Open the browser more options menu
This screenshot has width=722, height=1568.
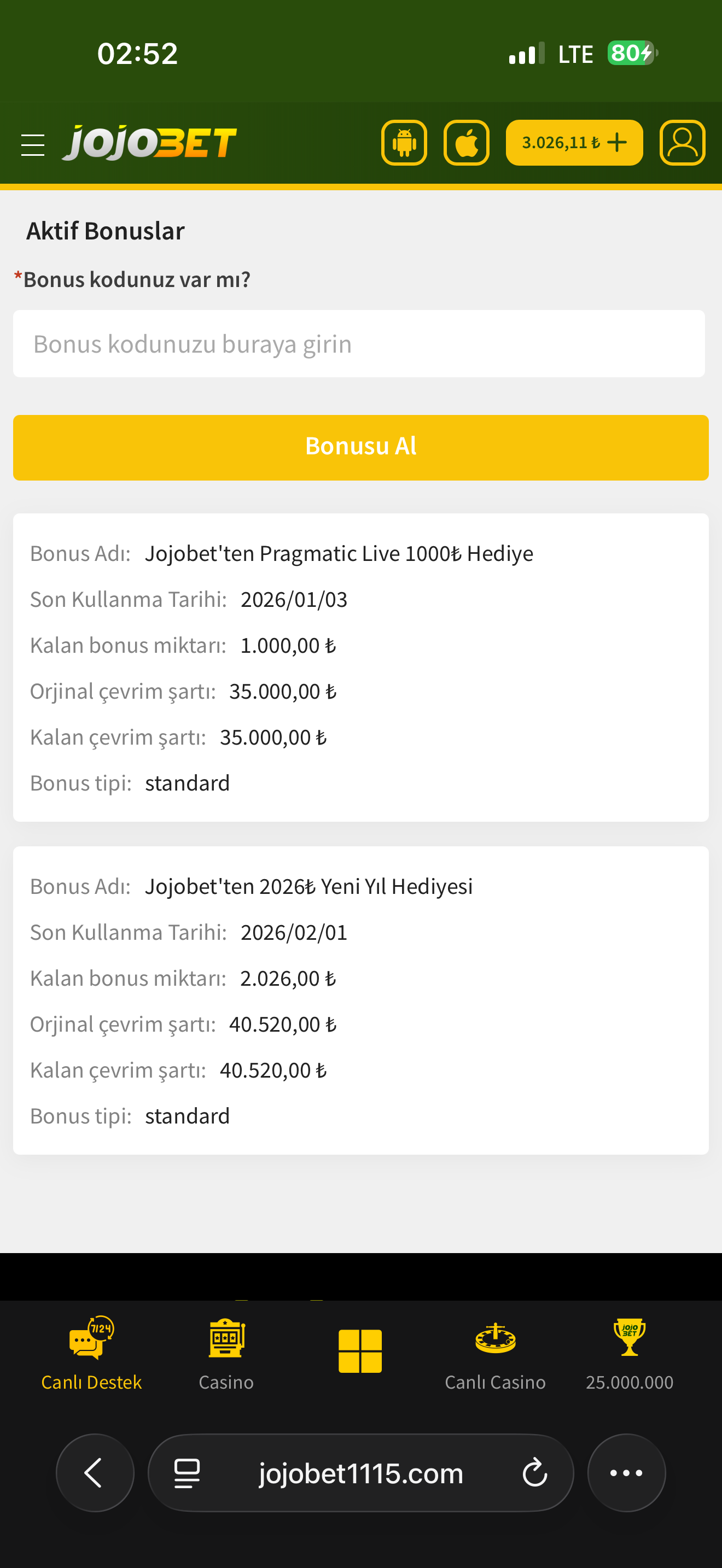coord(626,1473)
